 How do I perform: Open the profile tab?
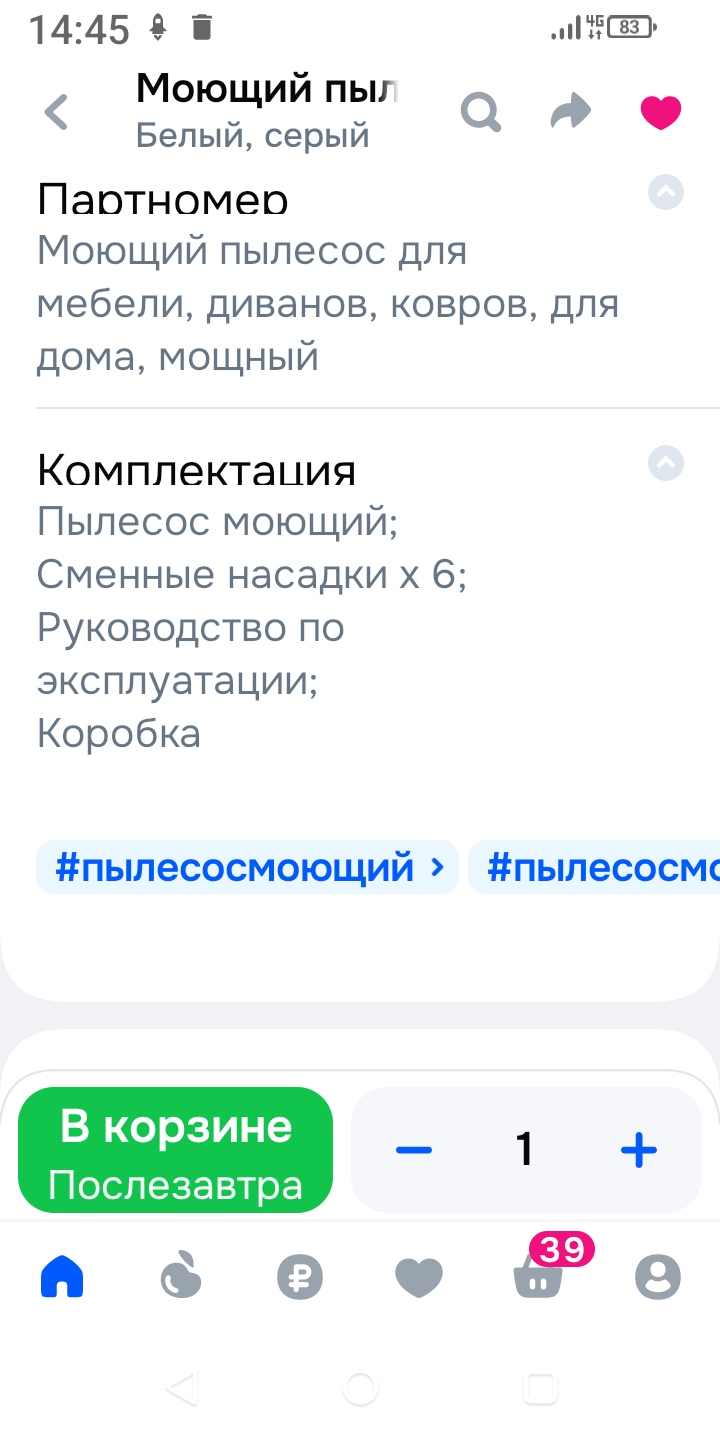(657, 1277)
